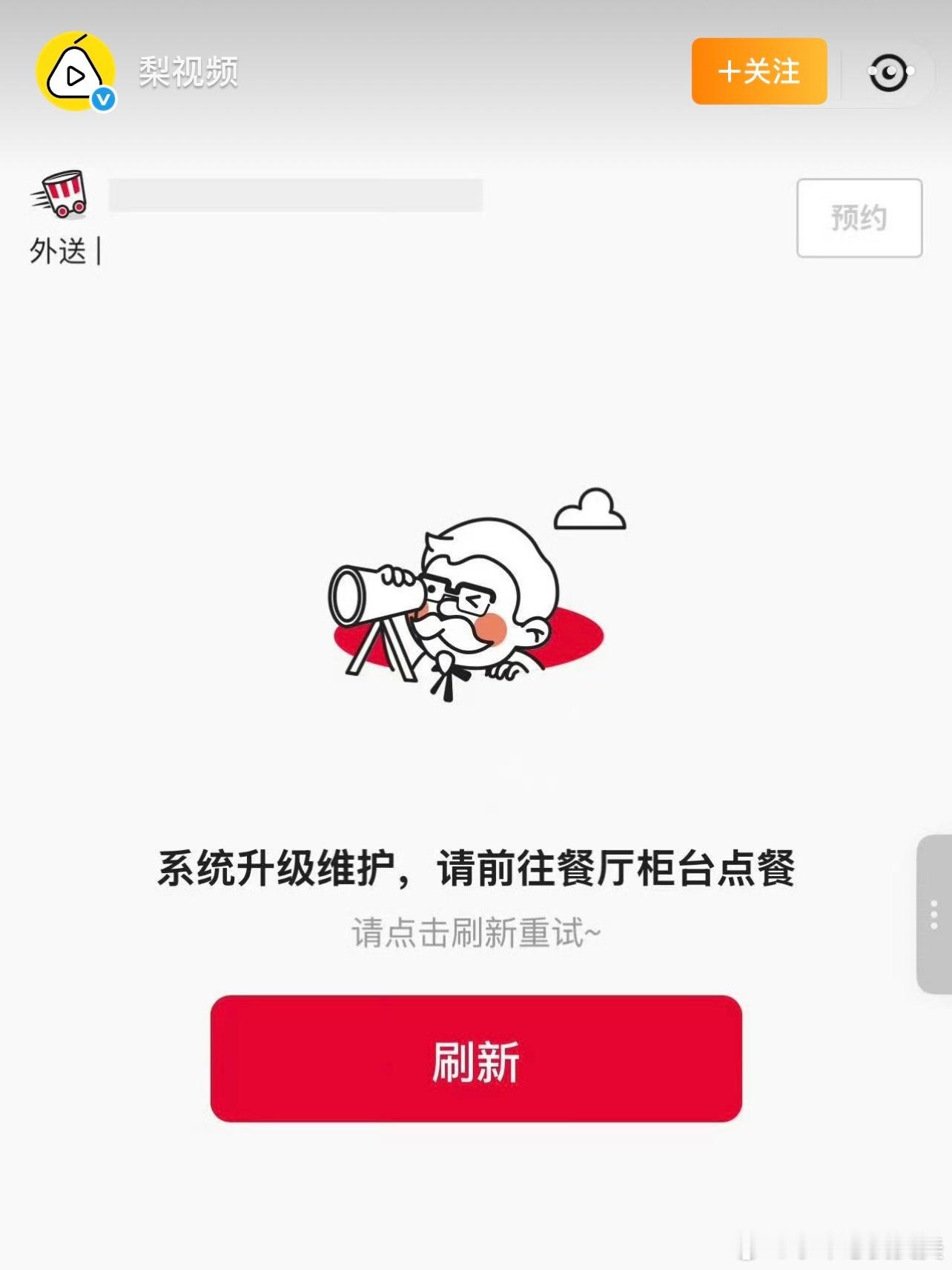Open the eye-shaped watch icon top right
952x1270 pixels.
(x=888, y=72)
